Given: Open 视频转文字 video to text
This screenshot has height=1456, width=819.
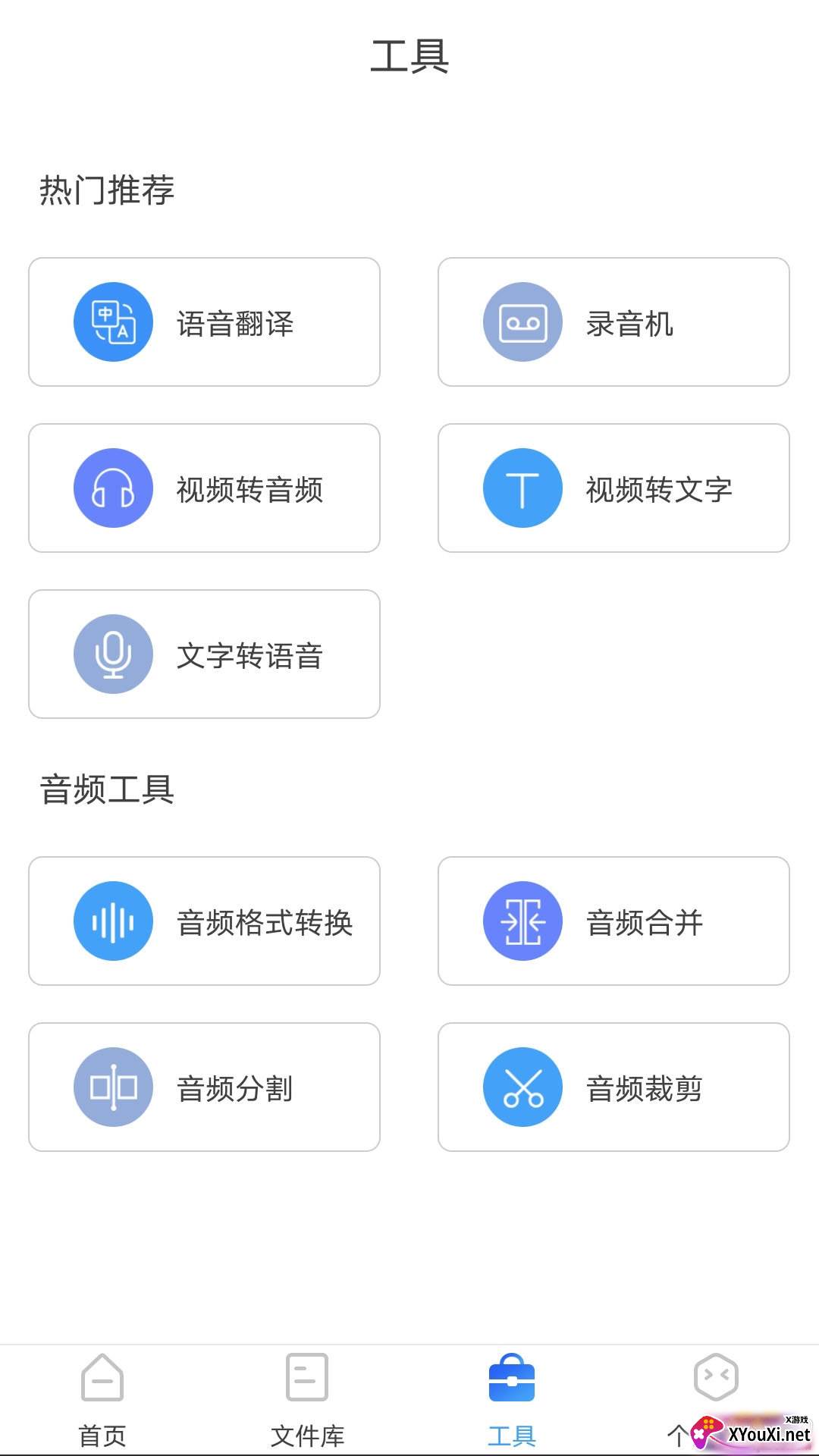Looking at the screenshot, I should [x=613, y=488].
